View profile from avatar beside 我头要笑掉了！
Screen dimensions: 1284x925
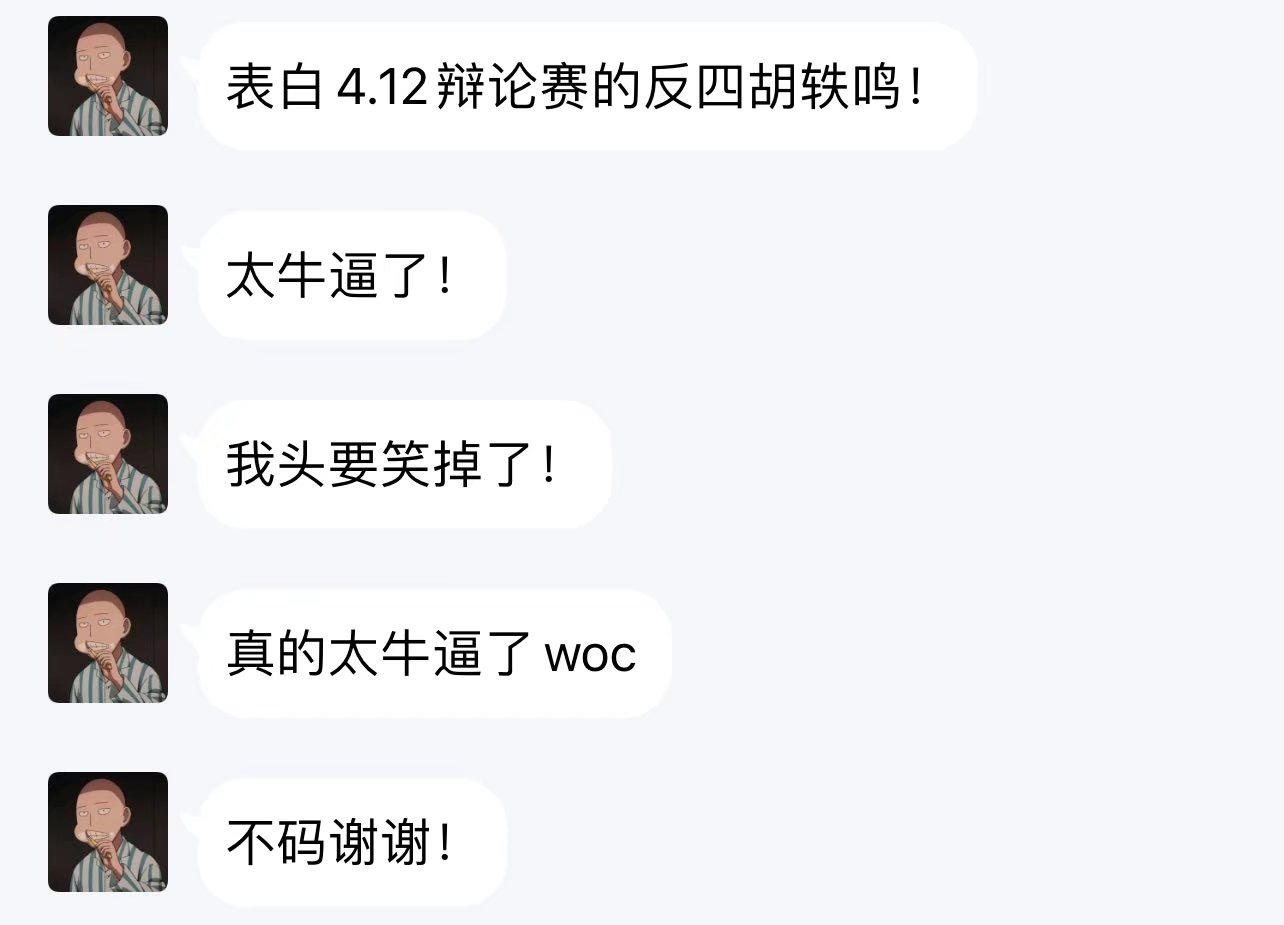(108, 454)
